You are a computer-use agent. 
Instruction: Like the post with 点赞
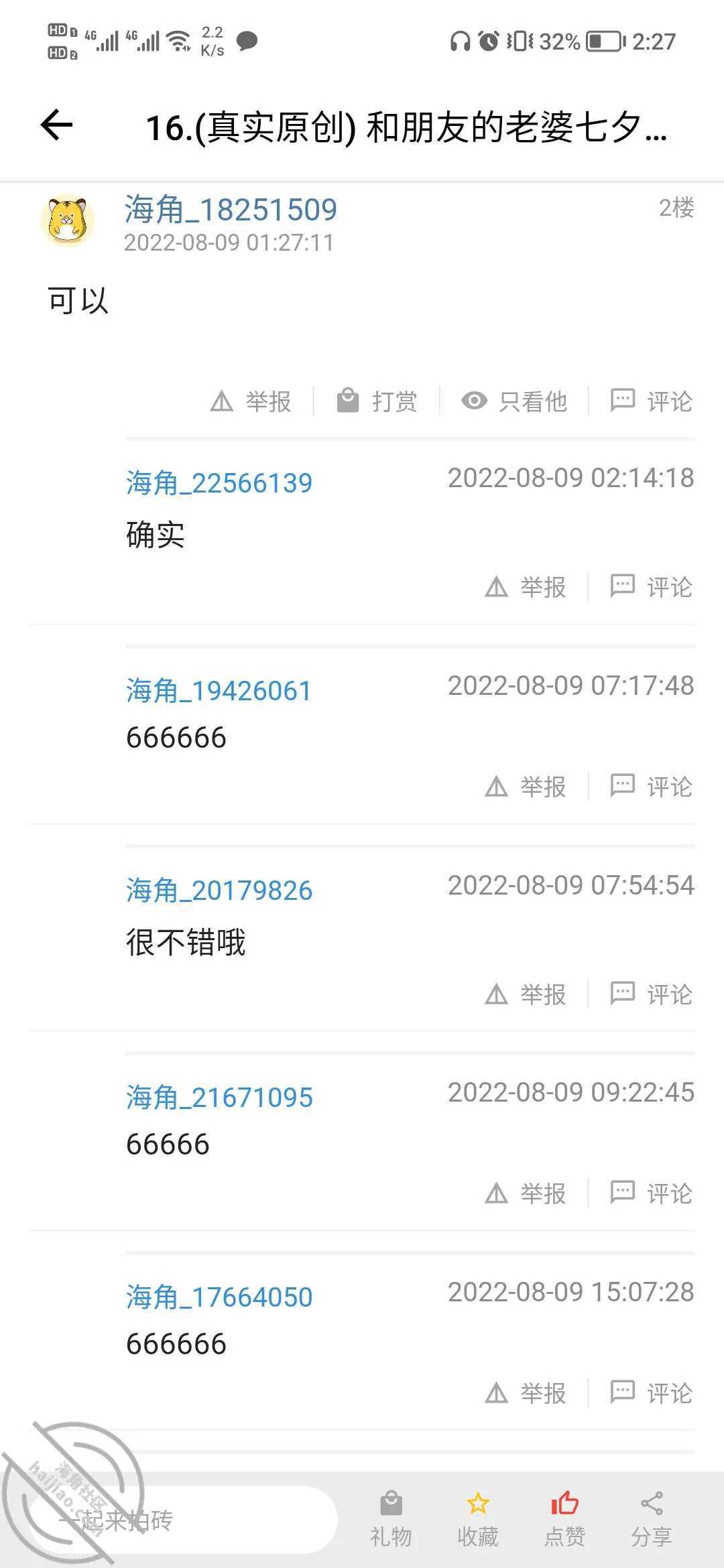564,1519
